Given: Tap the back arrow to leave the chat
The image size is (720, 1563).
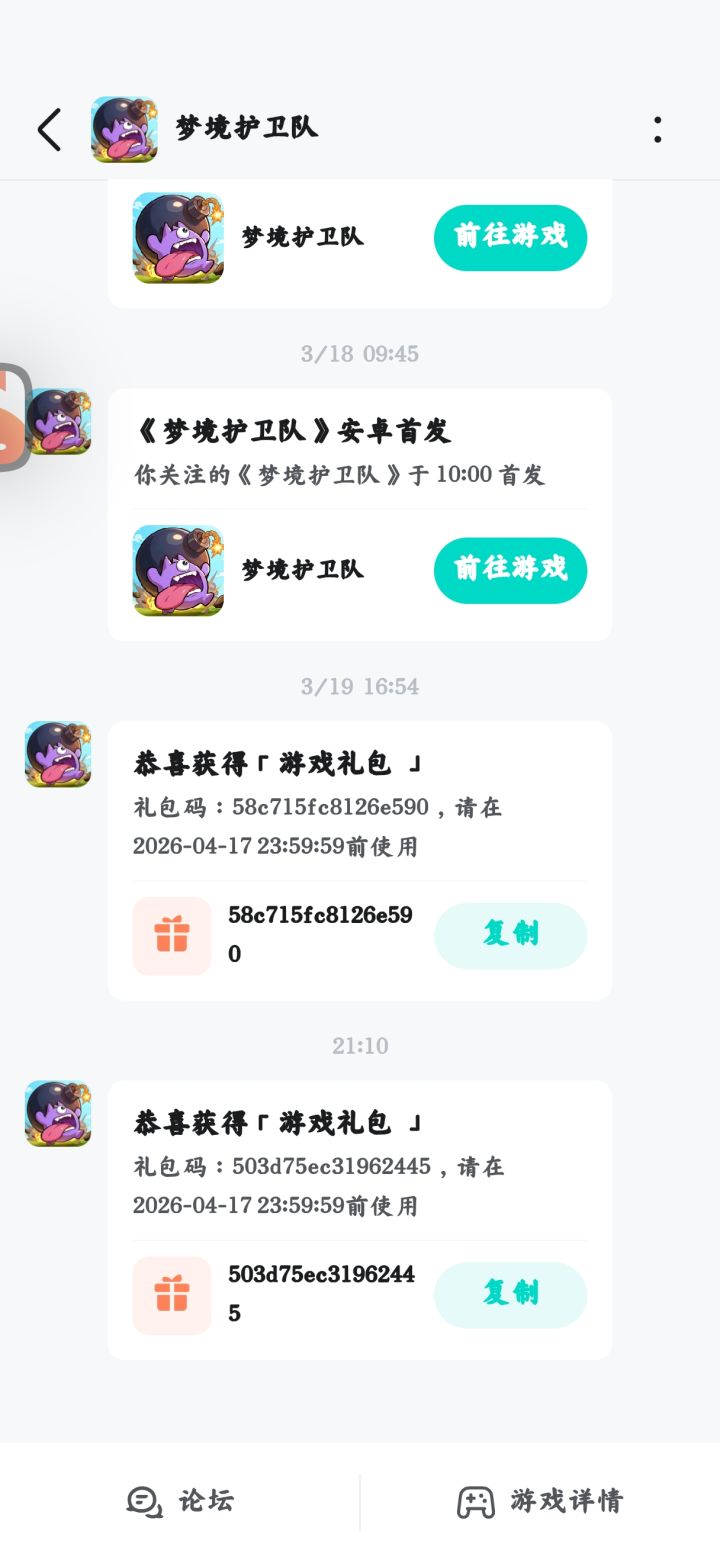Looking at the screenshot, I should tap(48, 129).
